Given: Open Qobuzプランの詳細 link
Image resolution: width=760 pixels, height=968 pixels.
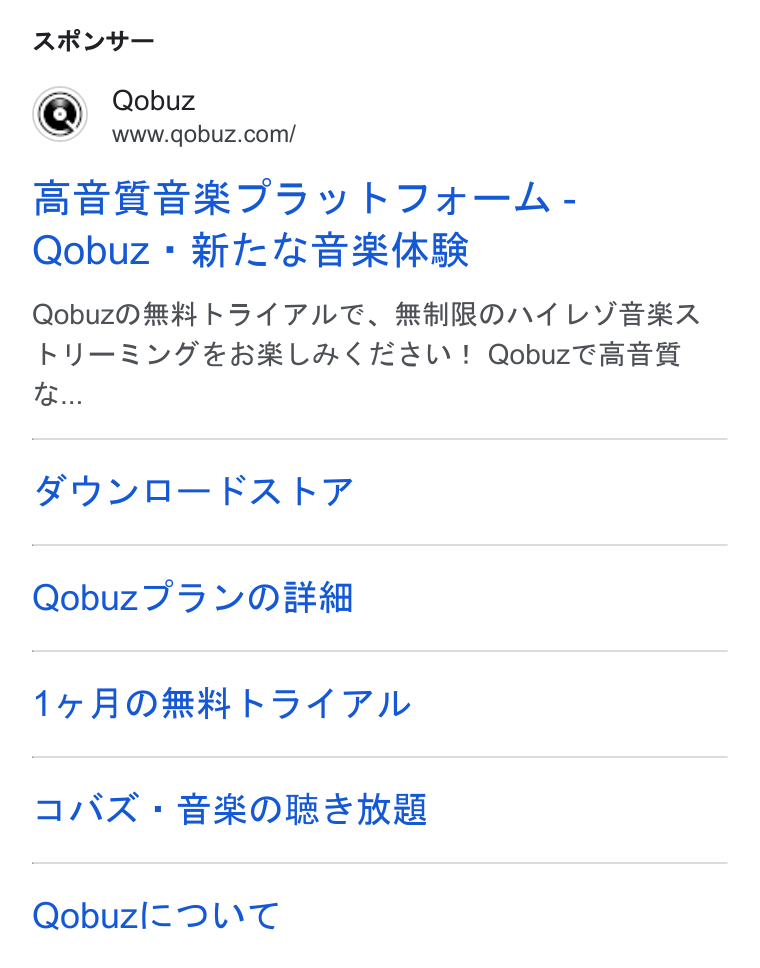Looking at the screenshot, I should [193, 598].
